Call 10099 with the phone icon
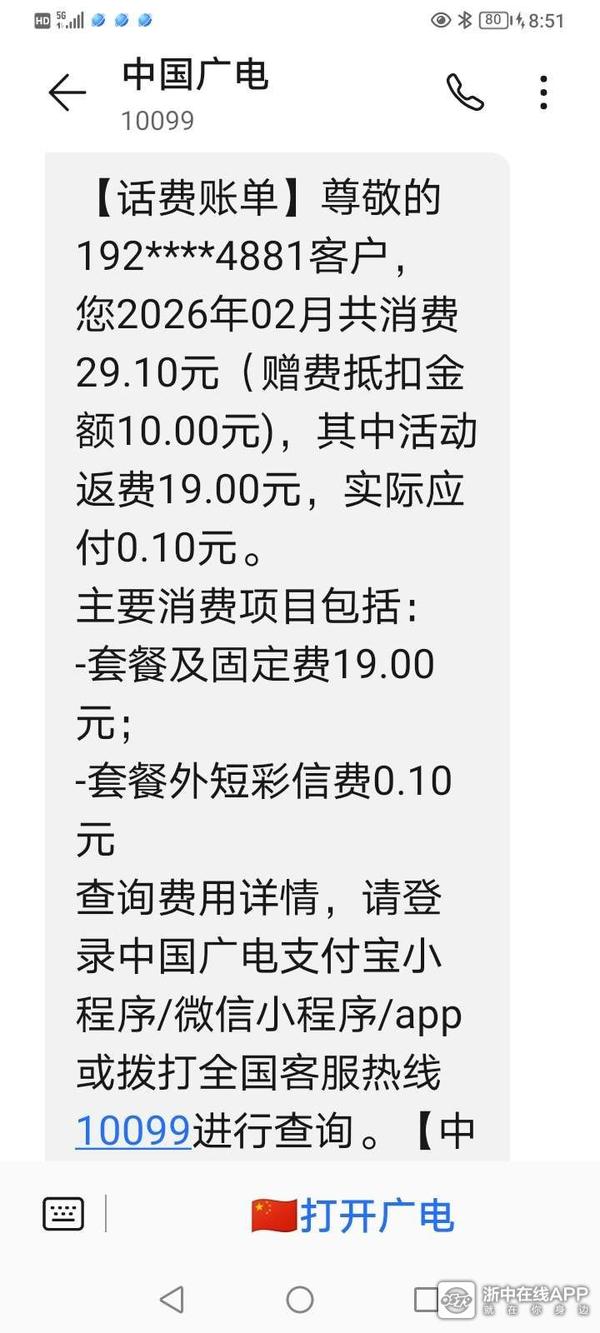 point(464,93)
